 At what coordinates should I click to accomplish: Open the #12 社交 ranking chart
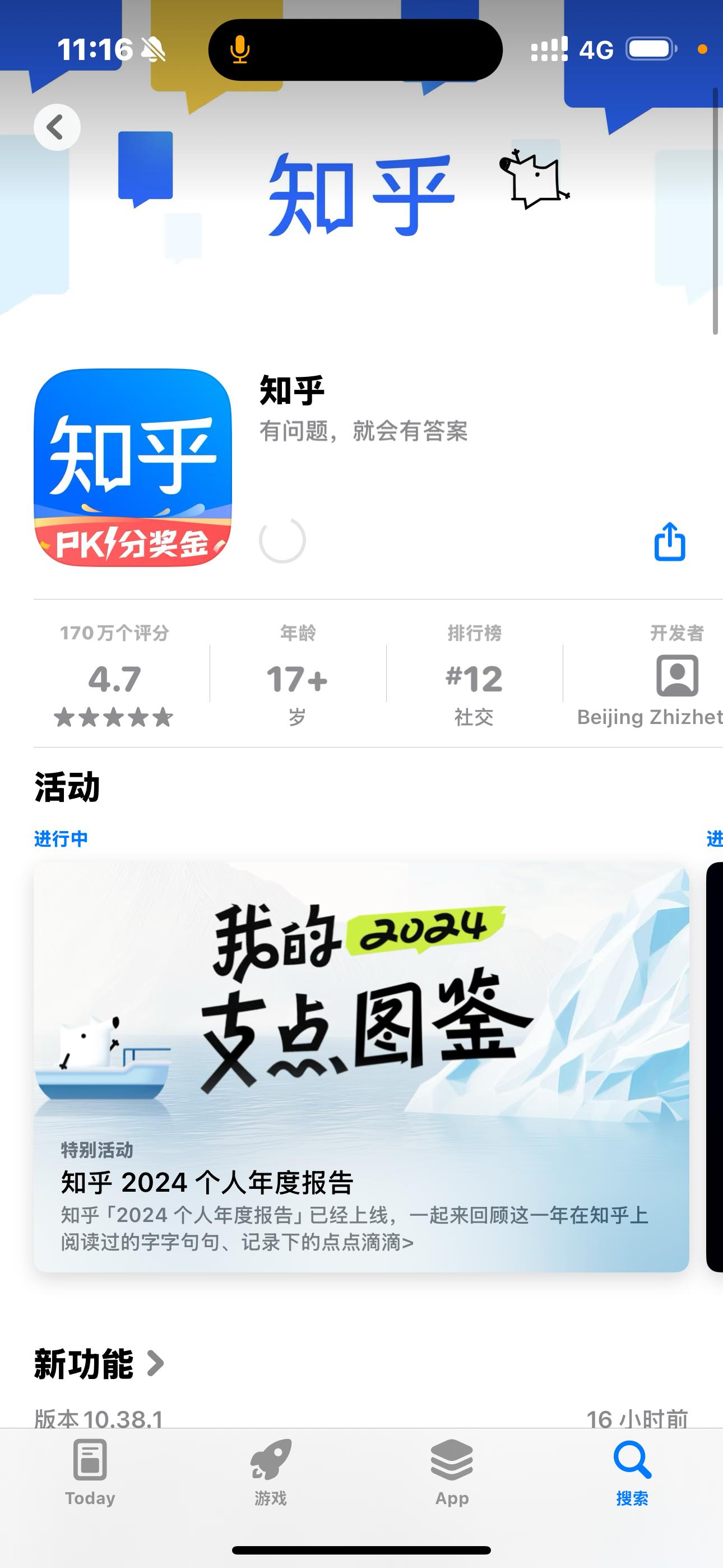(x=474, y=677)
